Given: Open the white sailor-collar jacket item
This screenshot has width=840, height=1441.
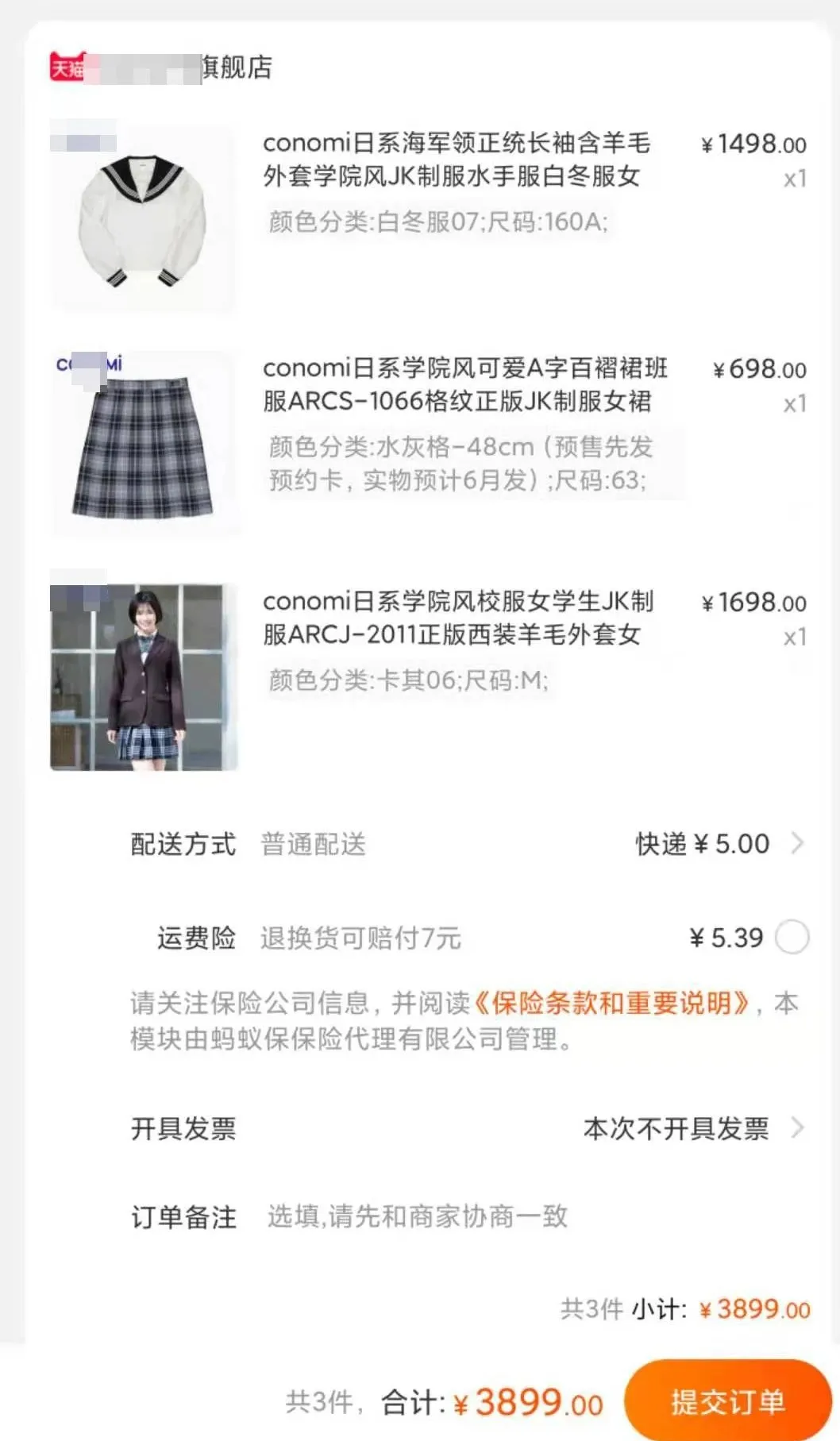Looking at the screenshot, I should tap(429, 215).
